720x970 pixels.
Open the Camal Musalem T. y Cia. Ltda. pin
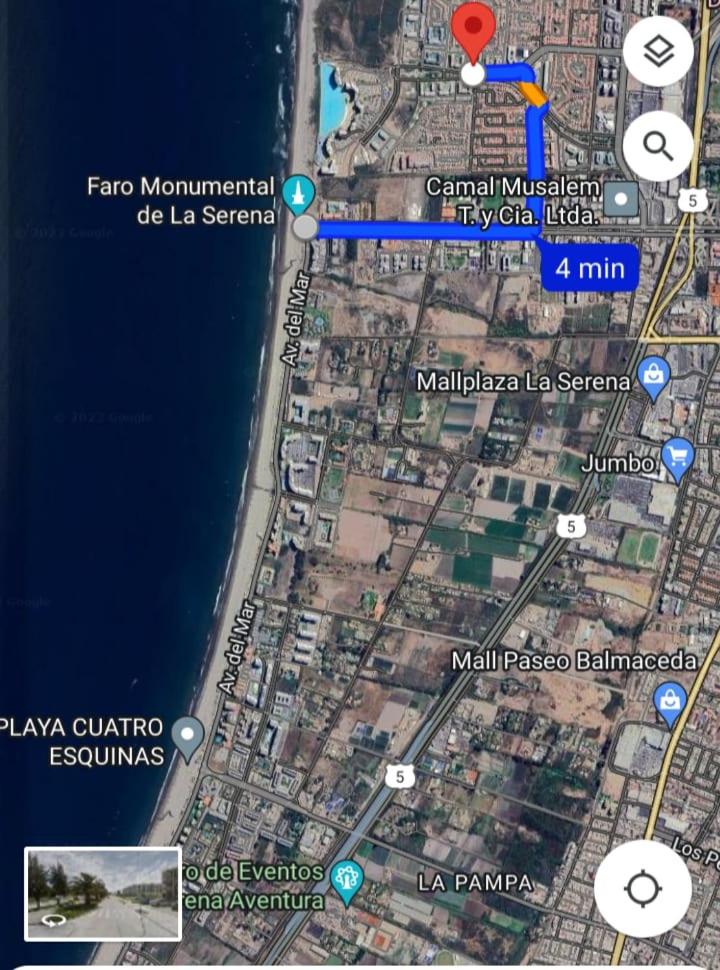[622, 198]
